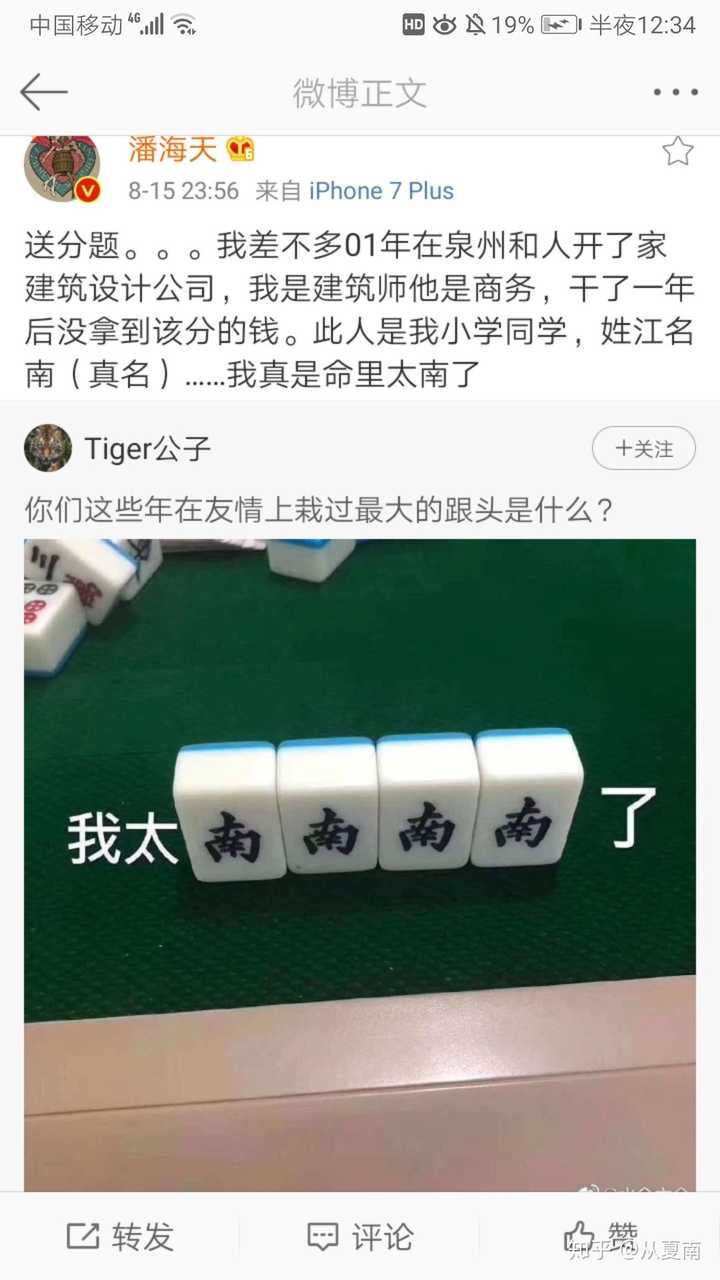Open Tiger公子's profile avatar

point(48,448)
